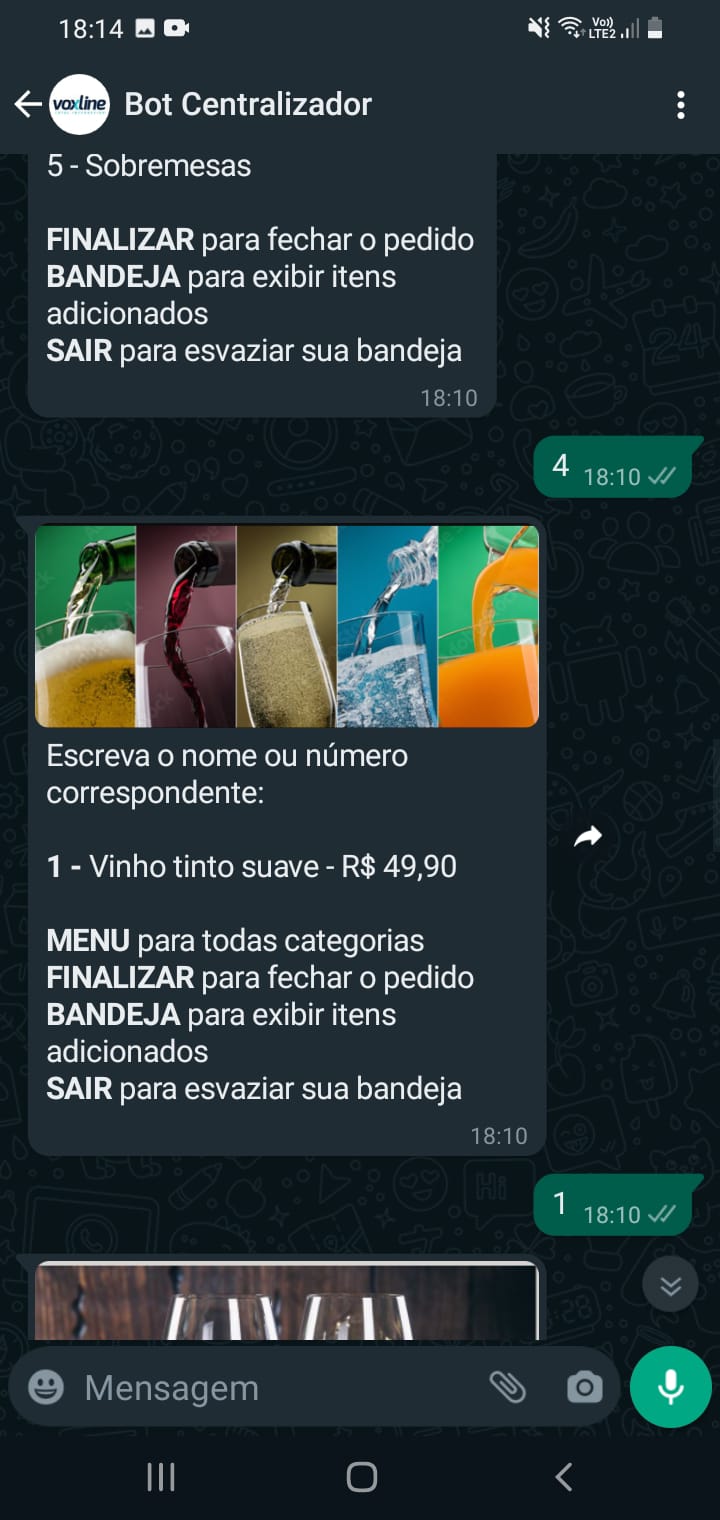
Task: Open the Bot Centralizador contact info
Action: click(x=247, y=104)
